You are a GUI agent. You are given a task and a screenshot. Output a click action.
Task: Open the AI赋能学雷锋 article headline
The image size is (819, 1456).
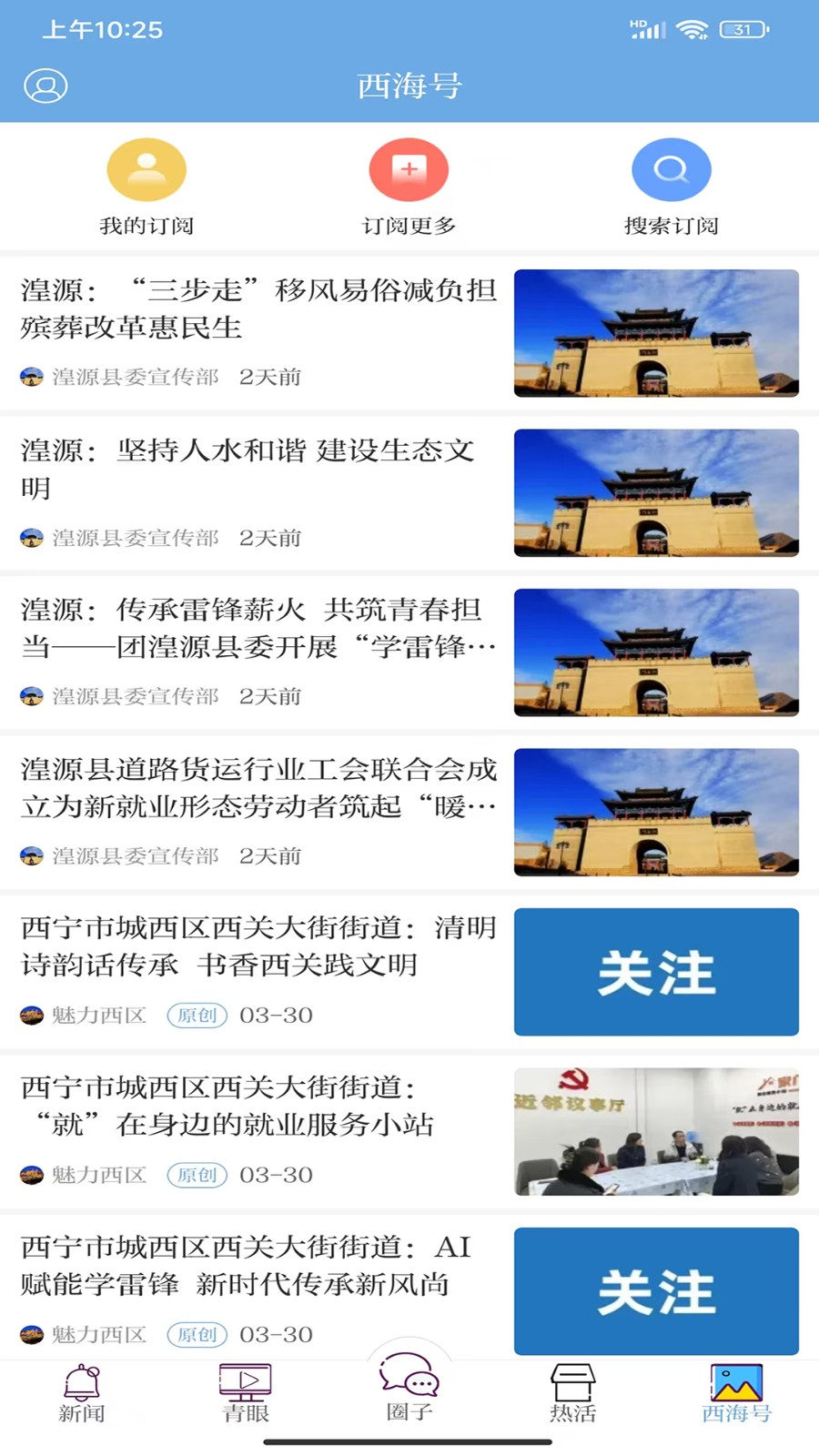[x=246, y=1266]
